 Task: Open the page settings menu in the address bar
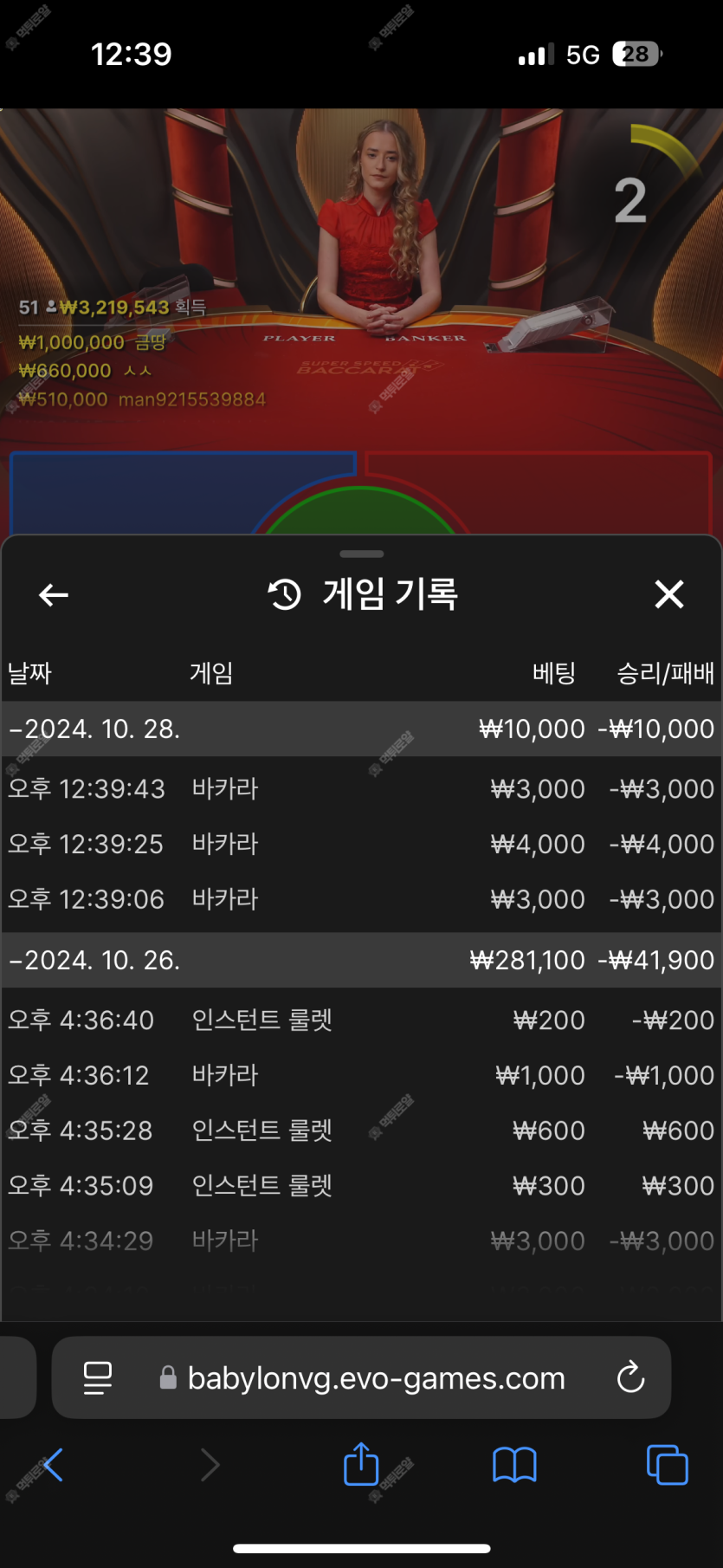98,1377
